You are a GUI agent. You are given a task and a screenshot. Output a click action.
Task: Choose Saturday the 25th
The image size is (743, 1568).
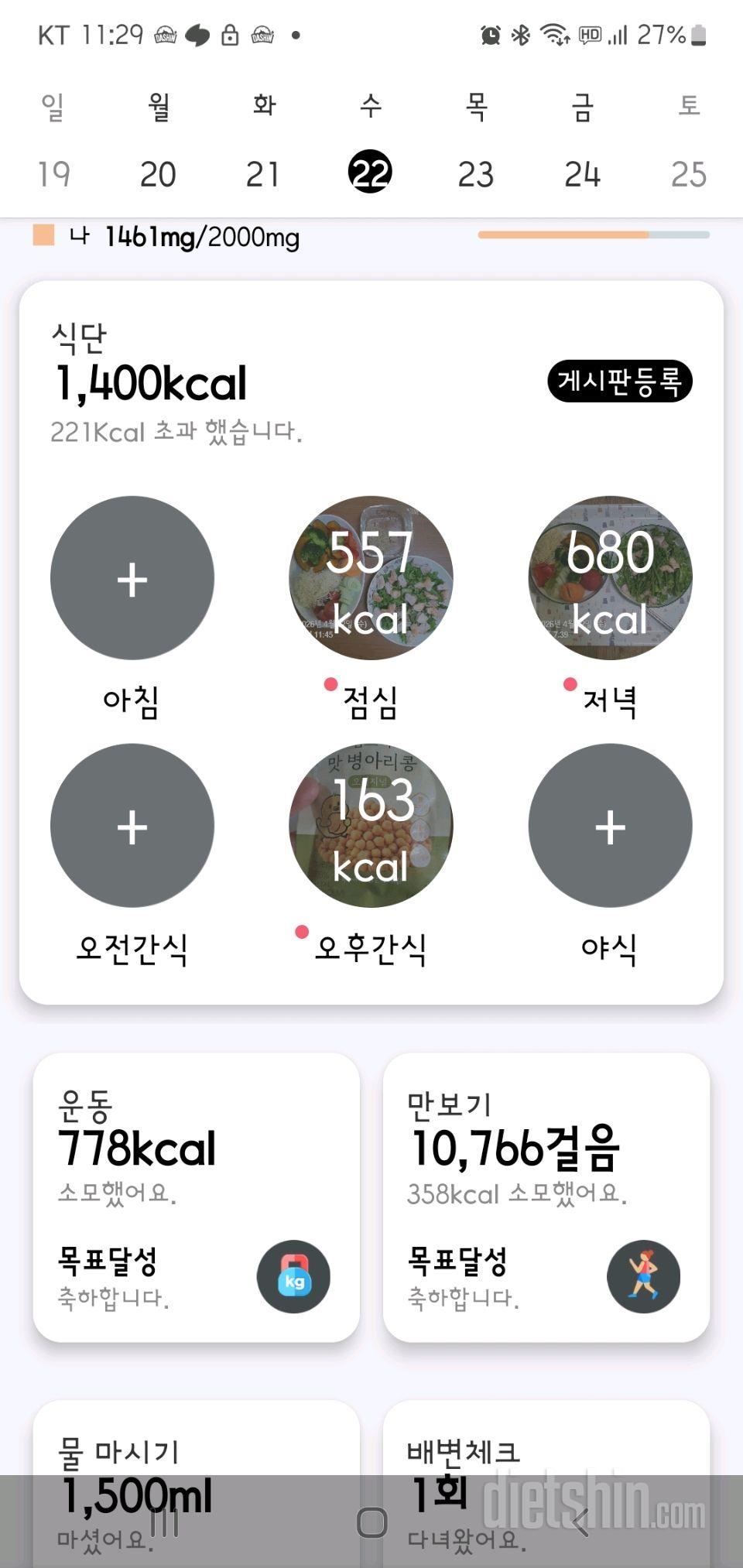[688, 173]
